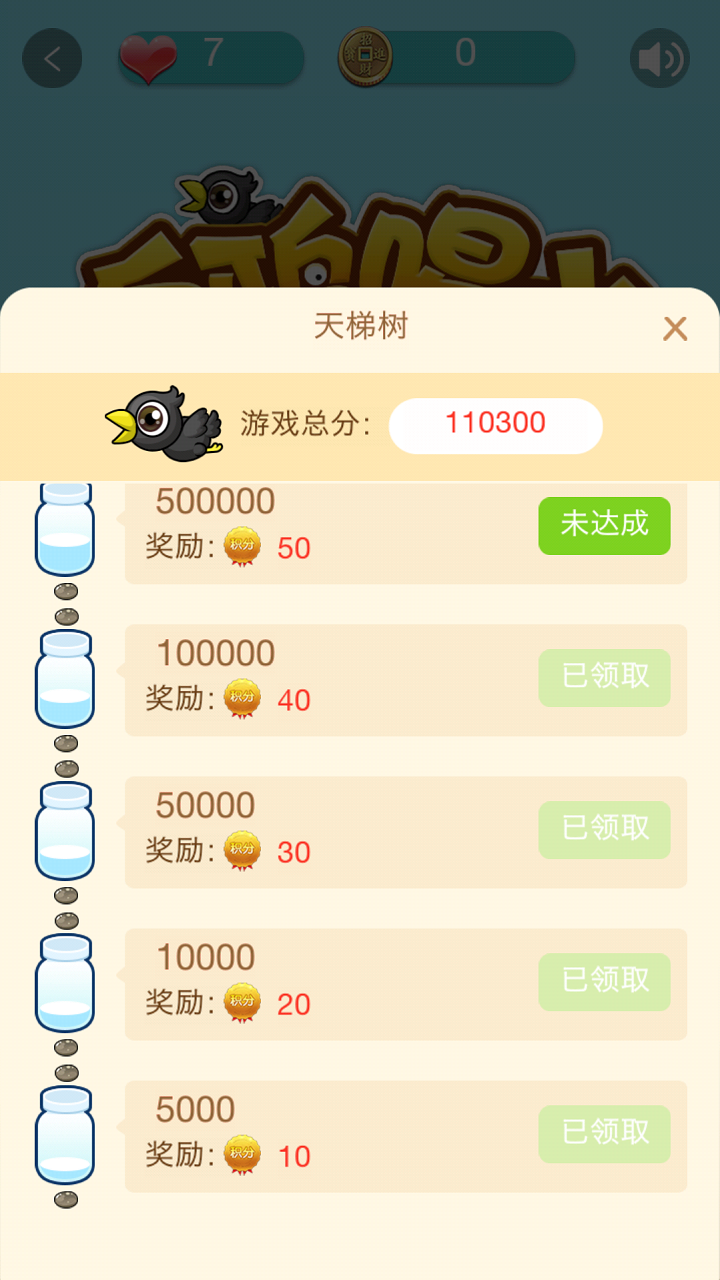Close the 天梯树 panel with the X
Viewport: 720px width, 1280px height.
(675, 329)
